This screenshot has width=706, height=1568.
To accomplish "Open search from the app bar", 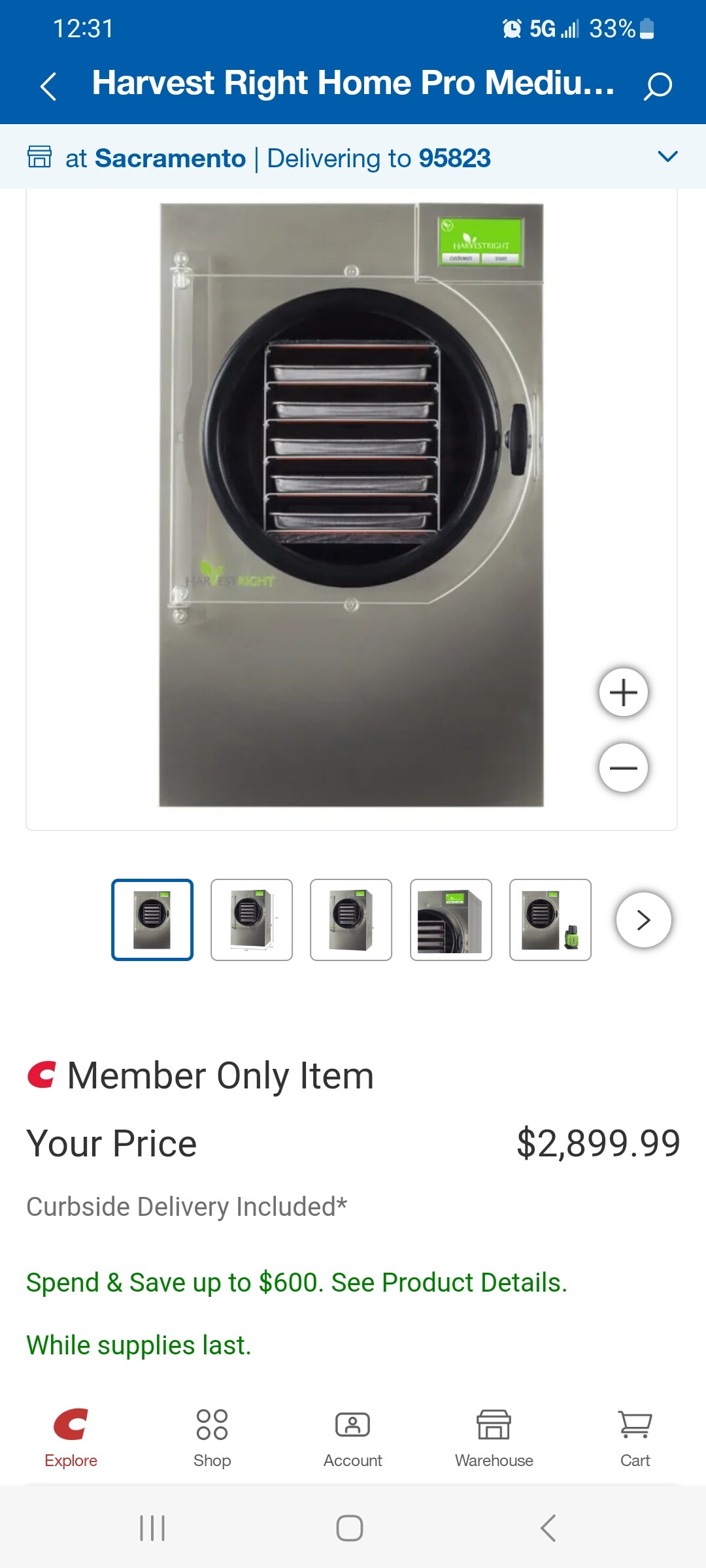I will point(657,86).
